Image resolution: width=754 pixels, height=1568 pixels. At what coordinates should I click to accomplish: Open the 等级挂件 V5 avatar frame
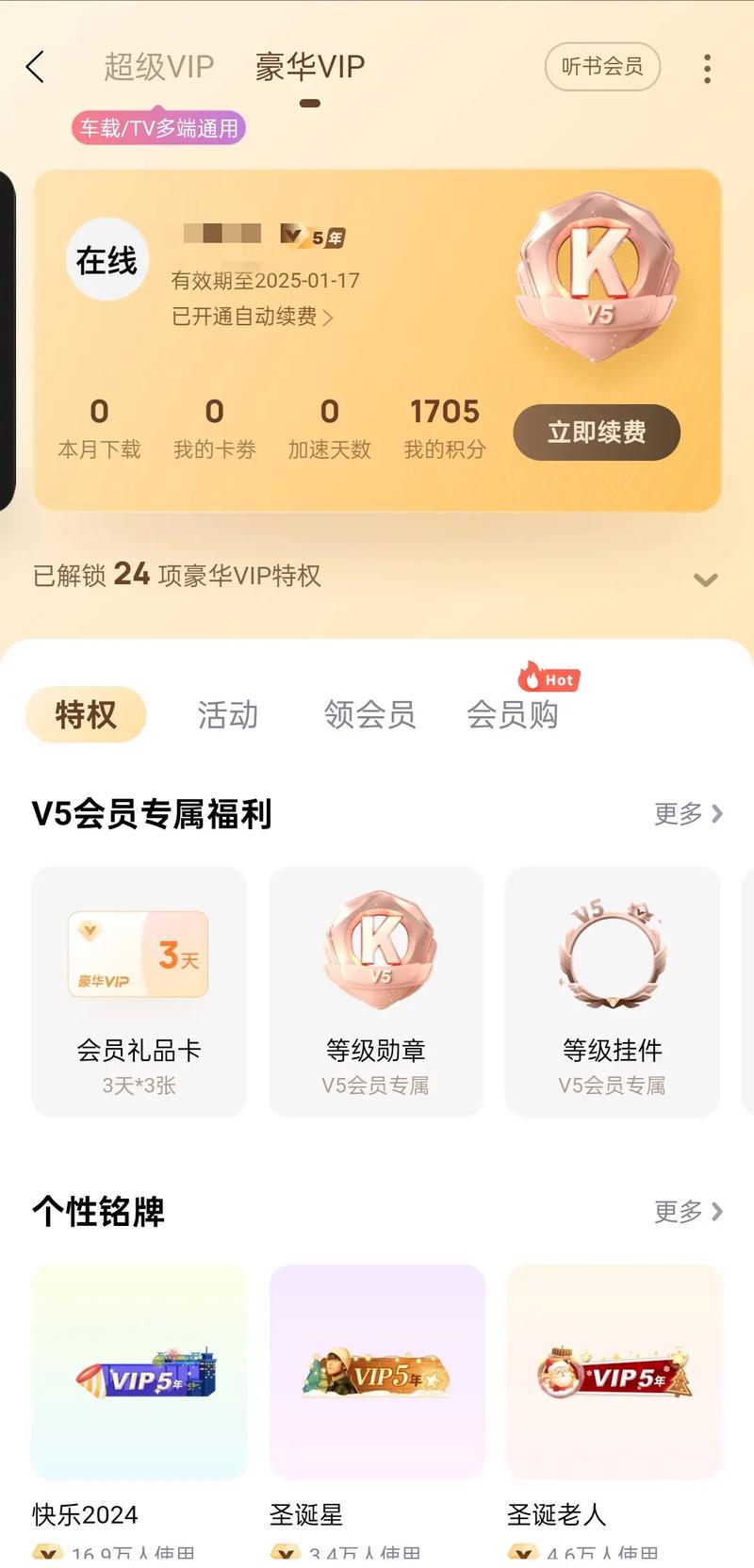click(x=613, y=989)
